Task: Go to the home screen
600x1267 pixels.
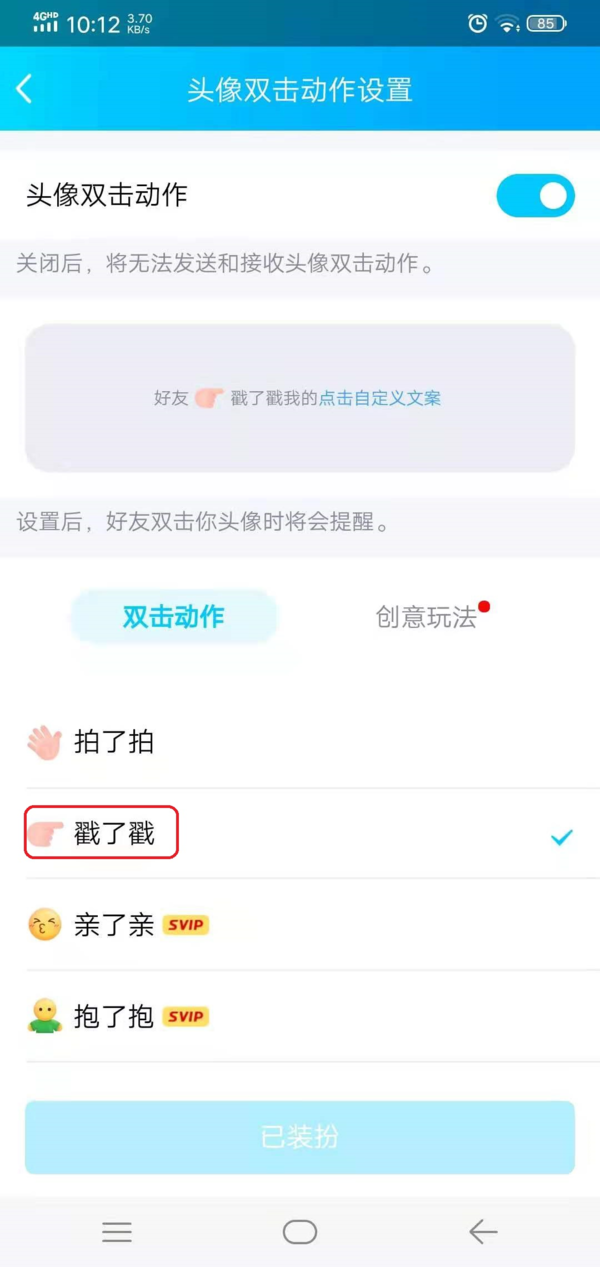Action: tap(300, 1232)
